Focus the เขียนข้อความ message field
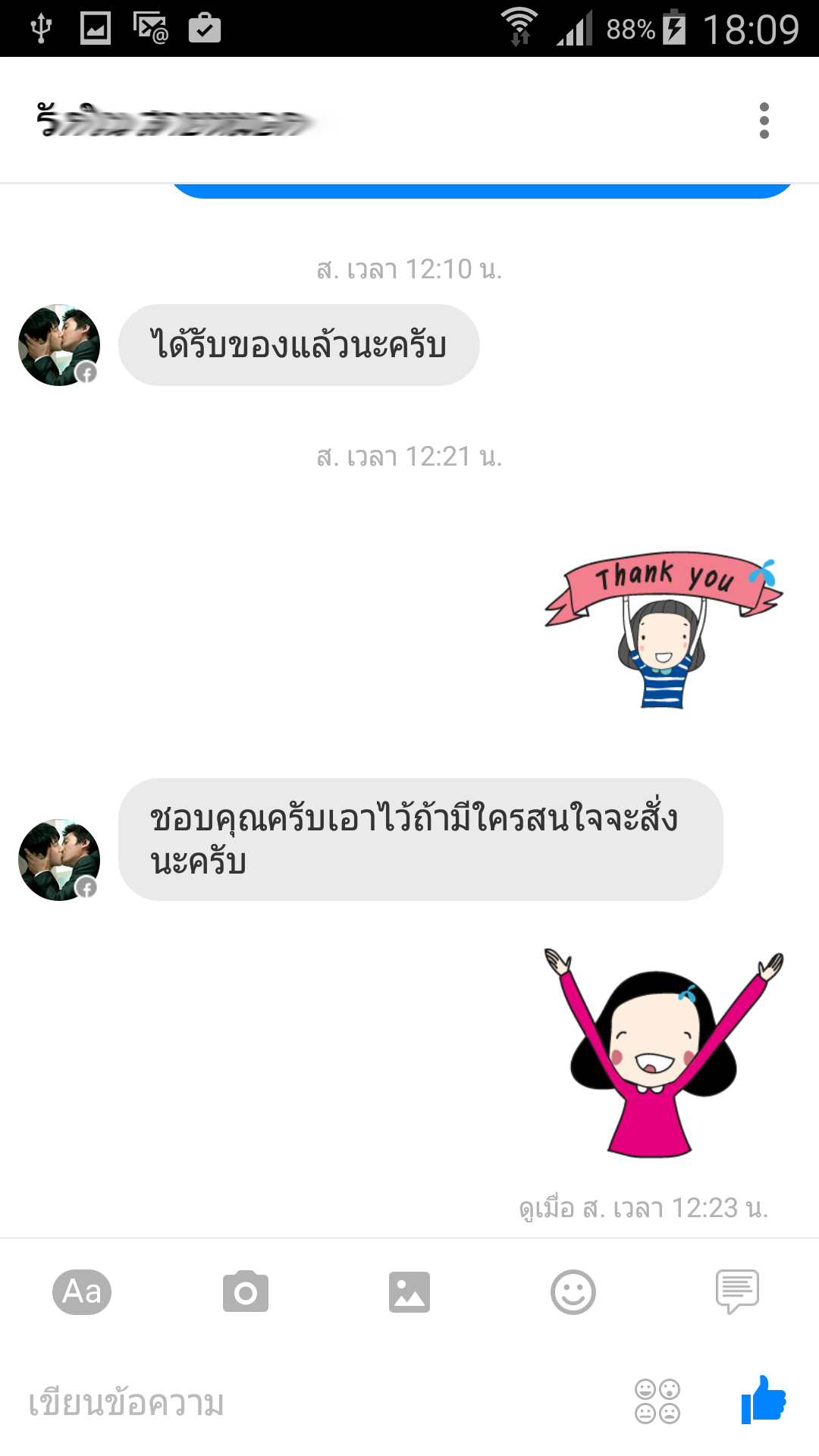 (303, 1403)
